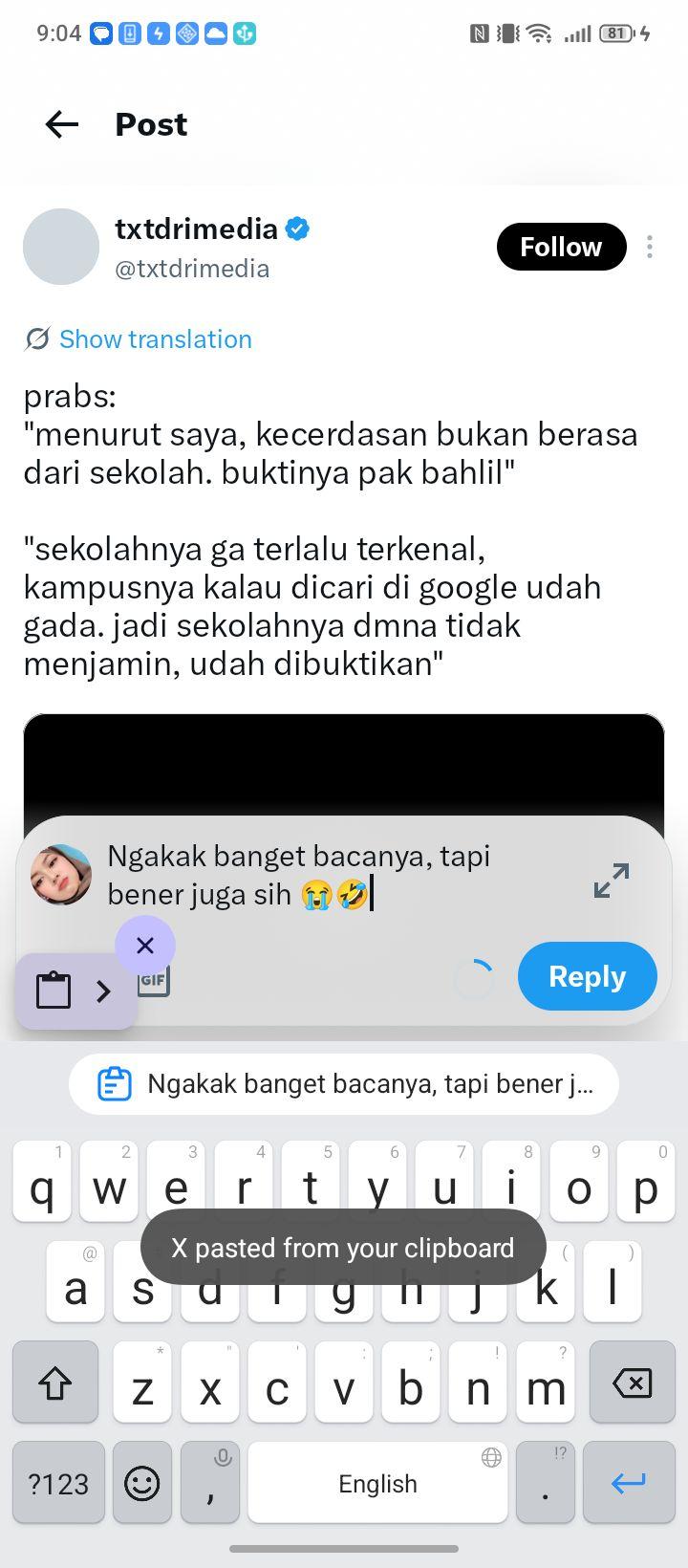688x1568 pixels.
Task: Dismiss the floating clipboard bubble
Action: [145, 946]
